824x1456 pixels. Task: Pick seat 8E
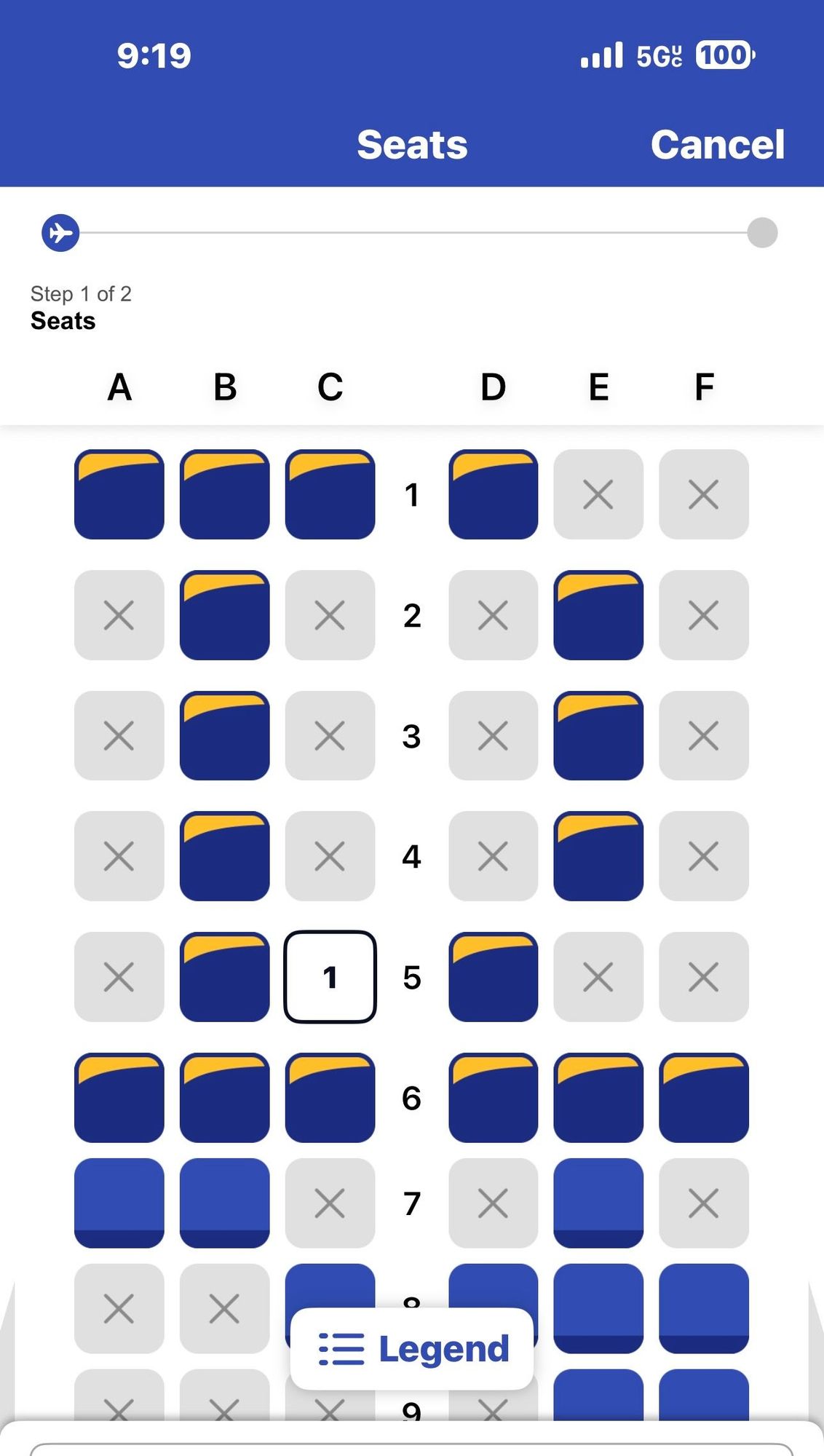point(598,1308)
